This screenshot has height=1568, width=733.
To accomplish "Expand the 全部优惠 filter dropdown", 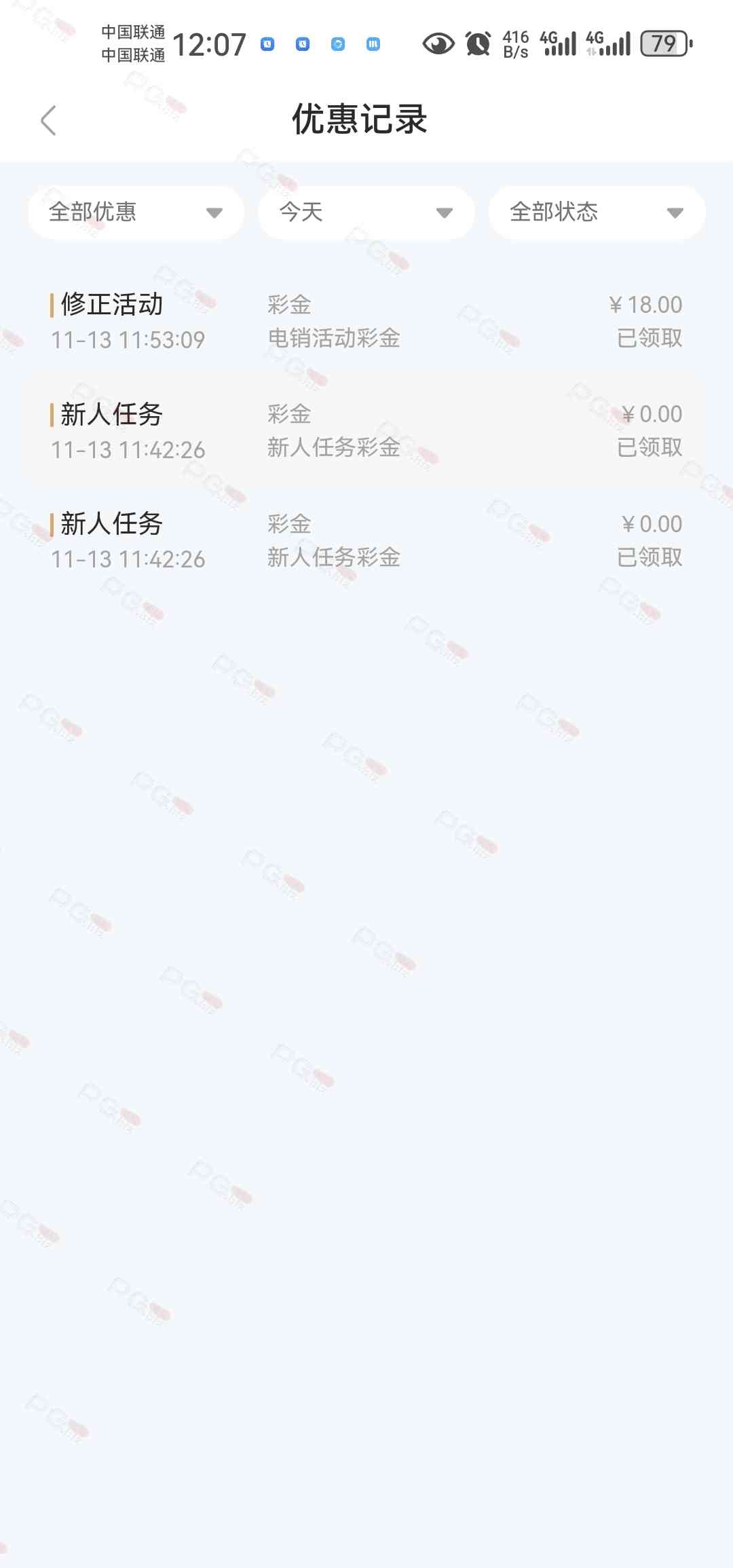I will [x=136, y=212].
